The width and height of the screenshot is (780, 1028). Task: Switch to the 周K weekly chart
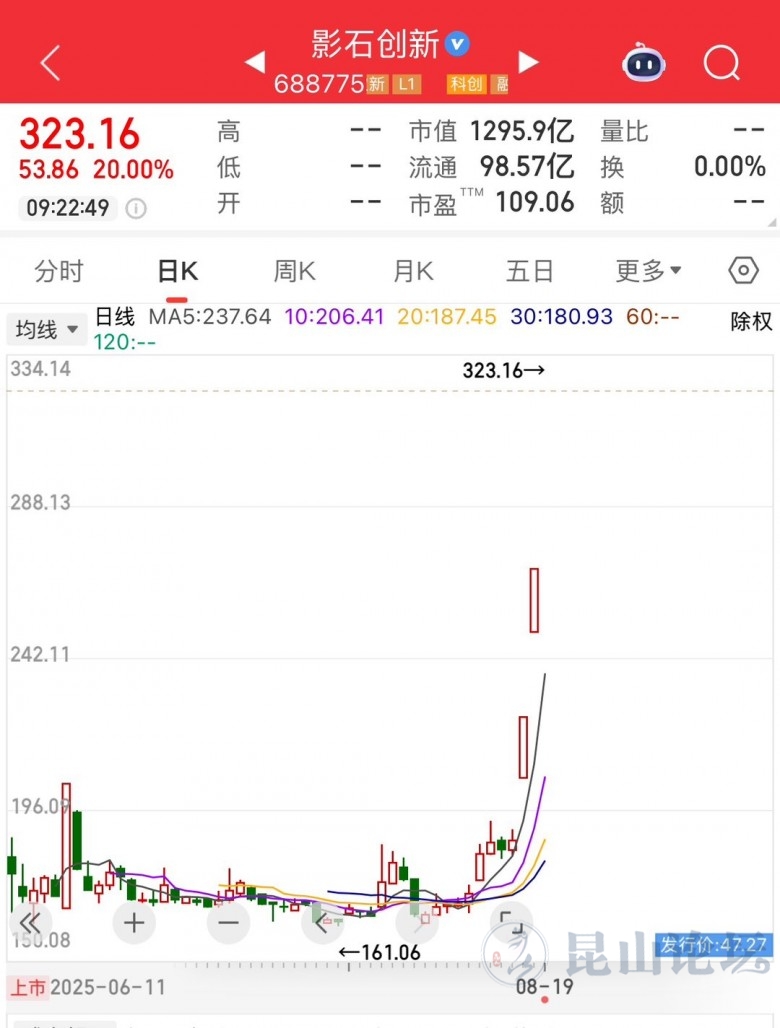pyautogui.click(x=295, y=271)
